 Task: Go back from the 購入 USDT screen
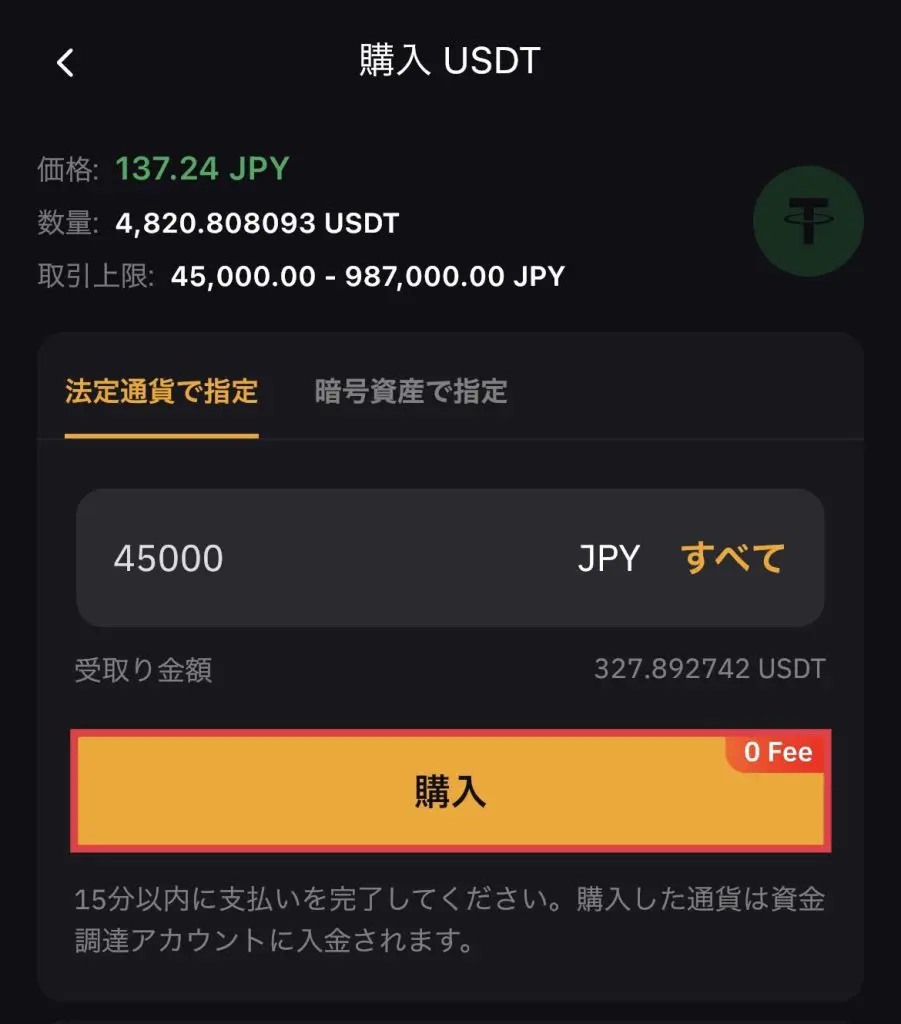pos(65,63)
